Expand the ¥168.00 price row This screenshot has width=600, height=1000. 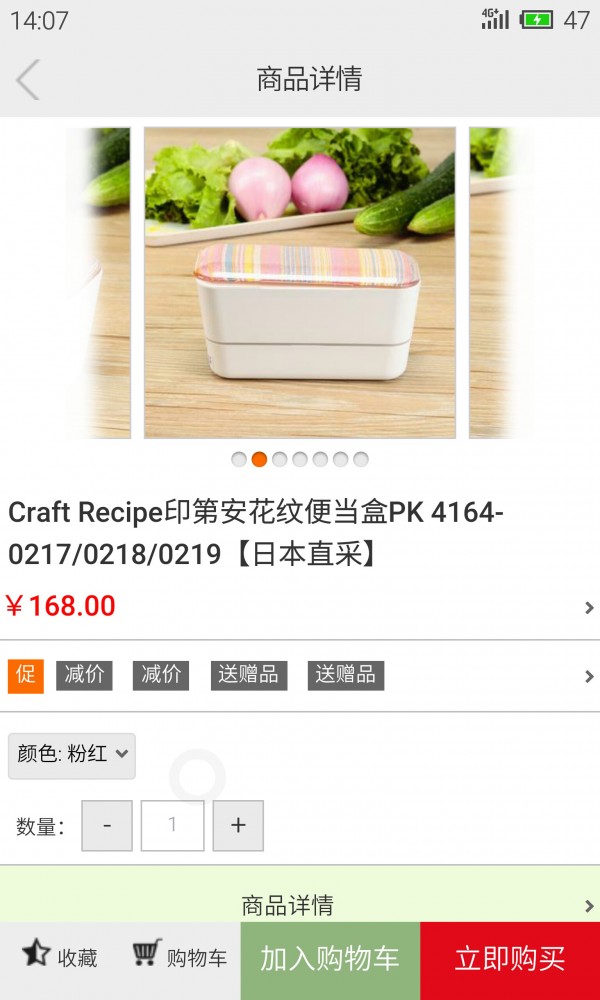tap(588, 607)
